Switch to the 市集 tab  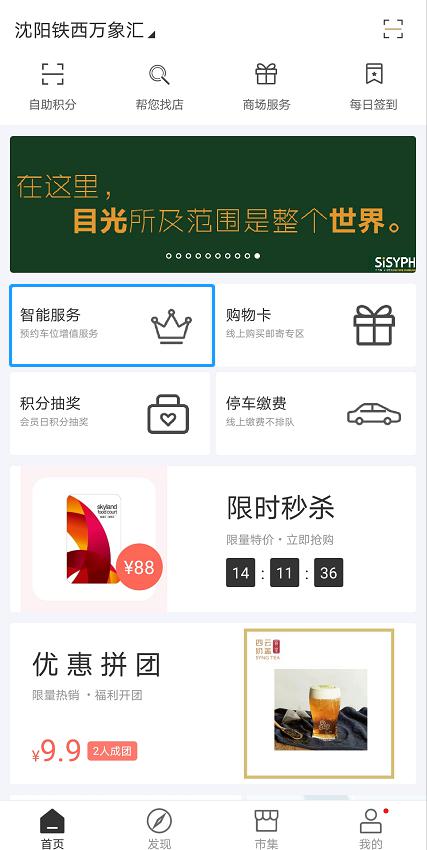point(266,828)
